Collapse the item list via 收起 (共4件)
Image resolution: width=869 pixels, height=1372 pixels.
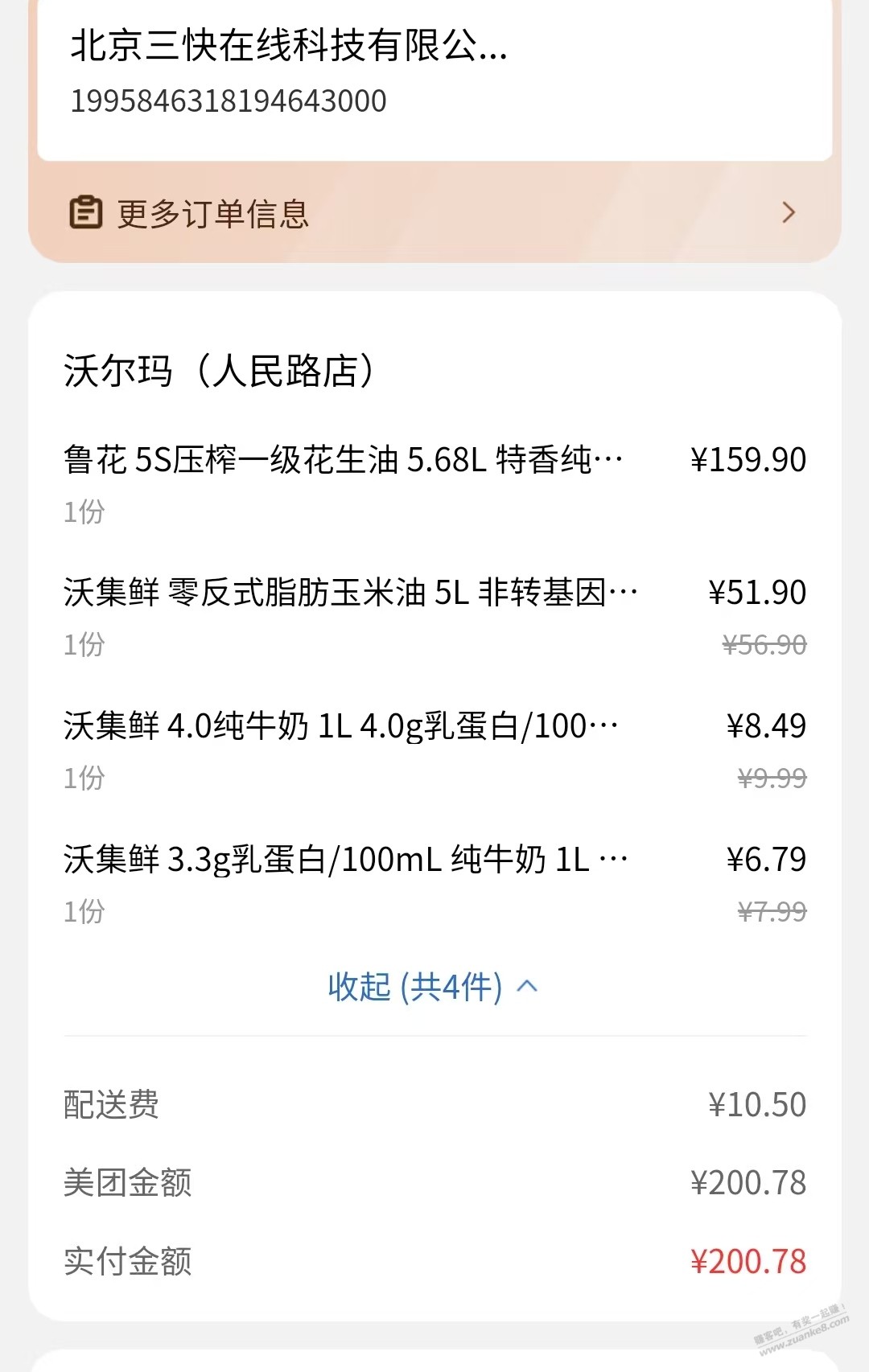pos(433,987)
